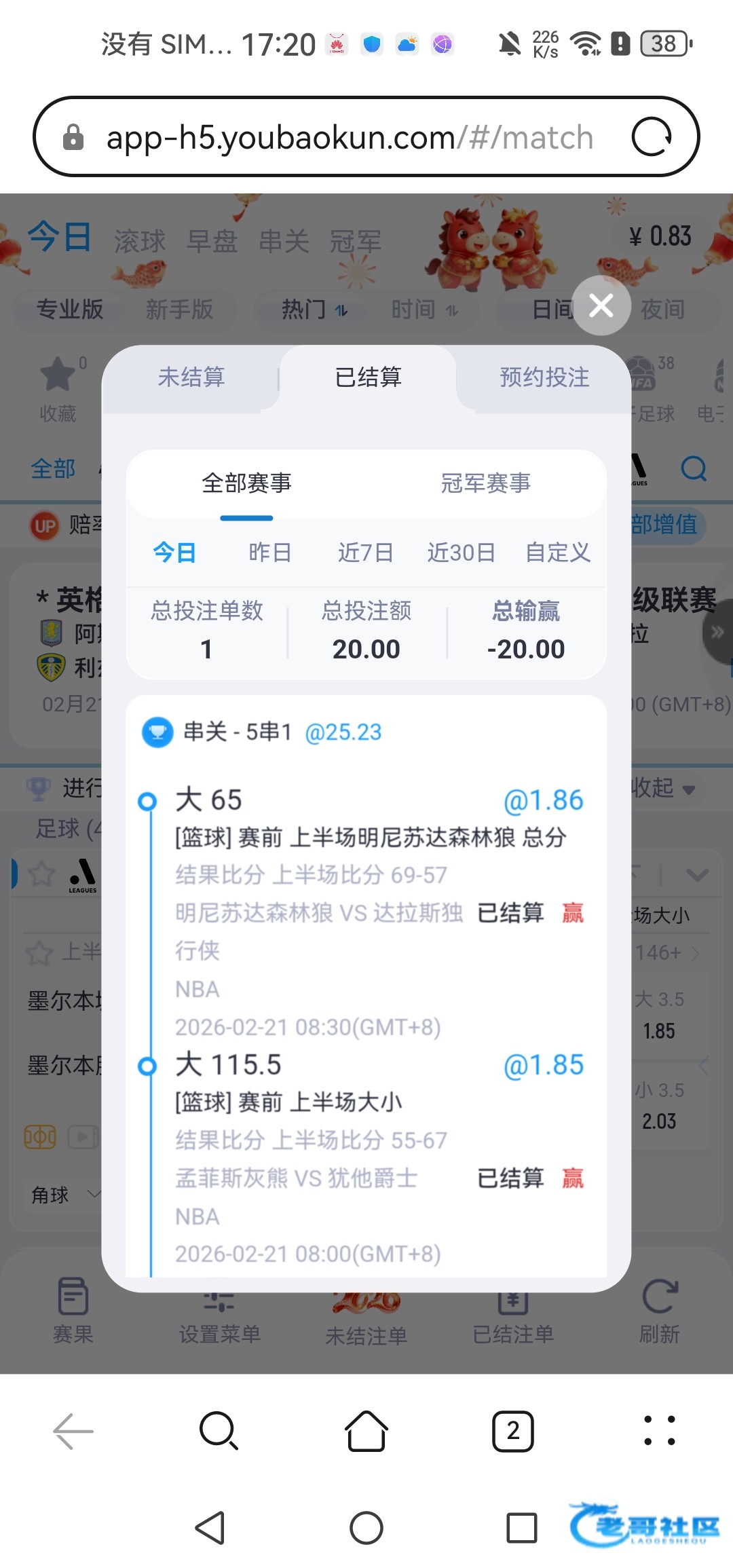
Task: Select 今日 date filter
Action: pyautogui.click(x=174, y=553)
